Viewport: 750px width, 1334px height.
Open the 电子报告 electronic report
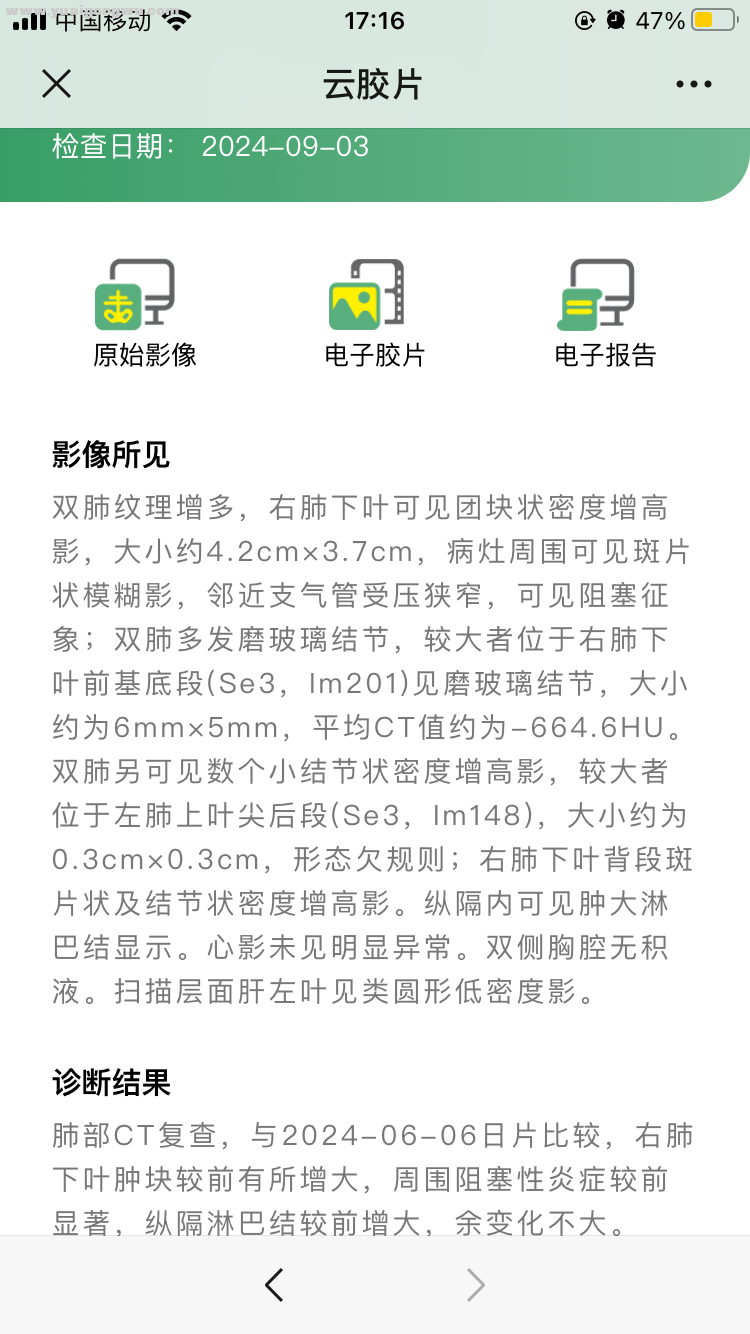coord(604,312)
